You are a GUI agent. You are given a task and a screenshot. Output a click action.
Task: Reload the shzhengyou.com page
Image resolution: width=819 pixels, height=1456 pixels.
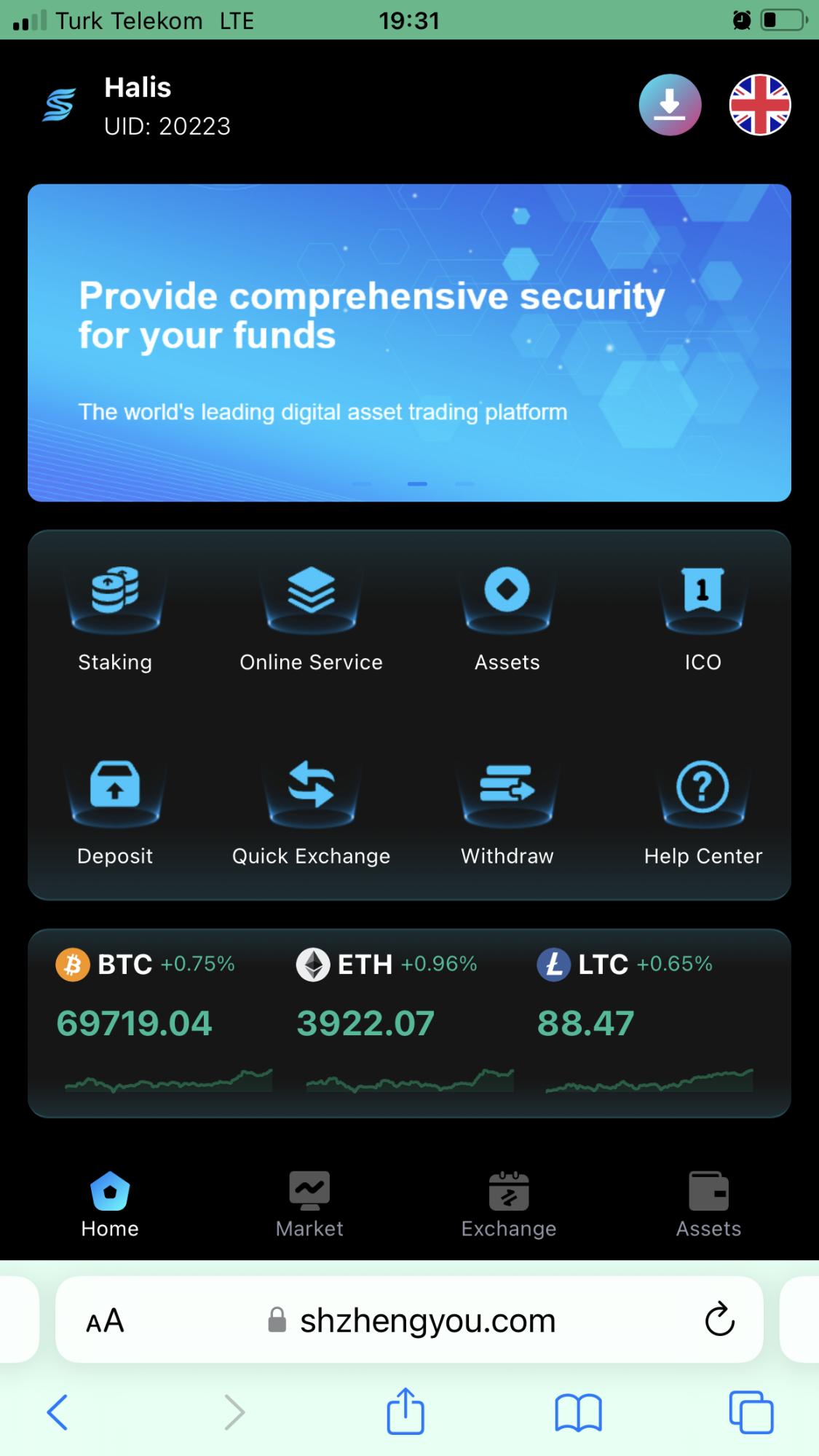720,1320
